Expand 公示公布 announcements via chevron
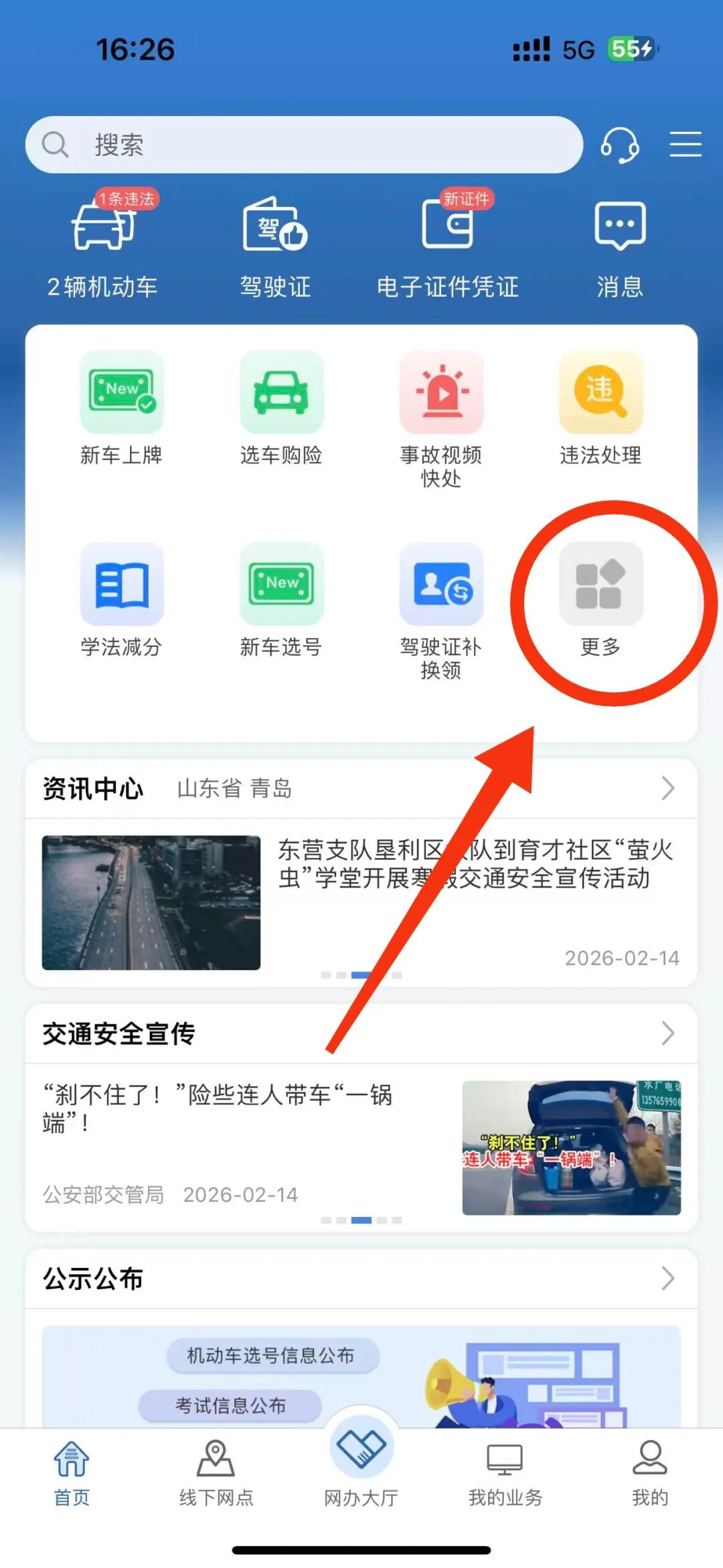 point(667,1278)
